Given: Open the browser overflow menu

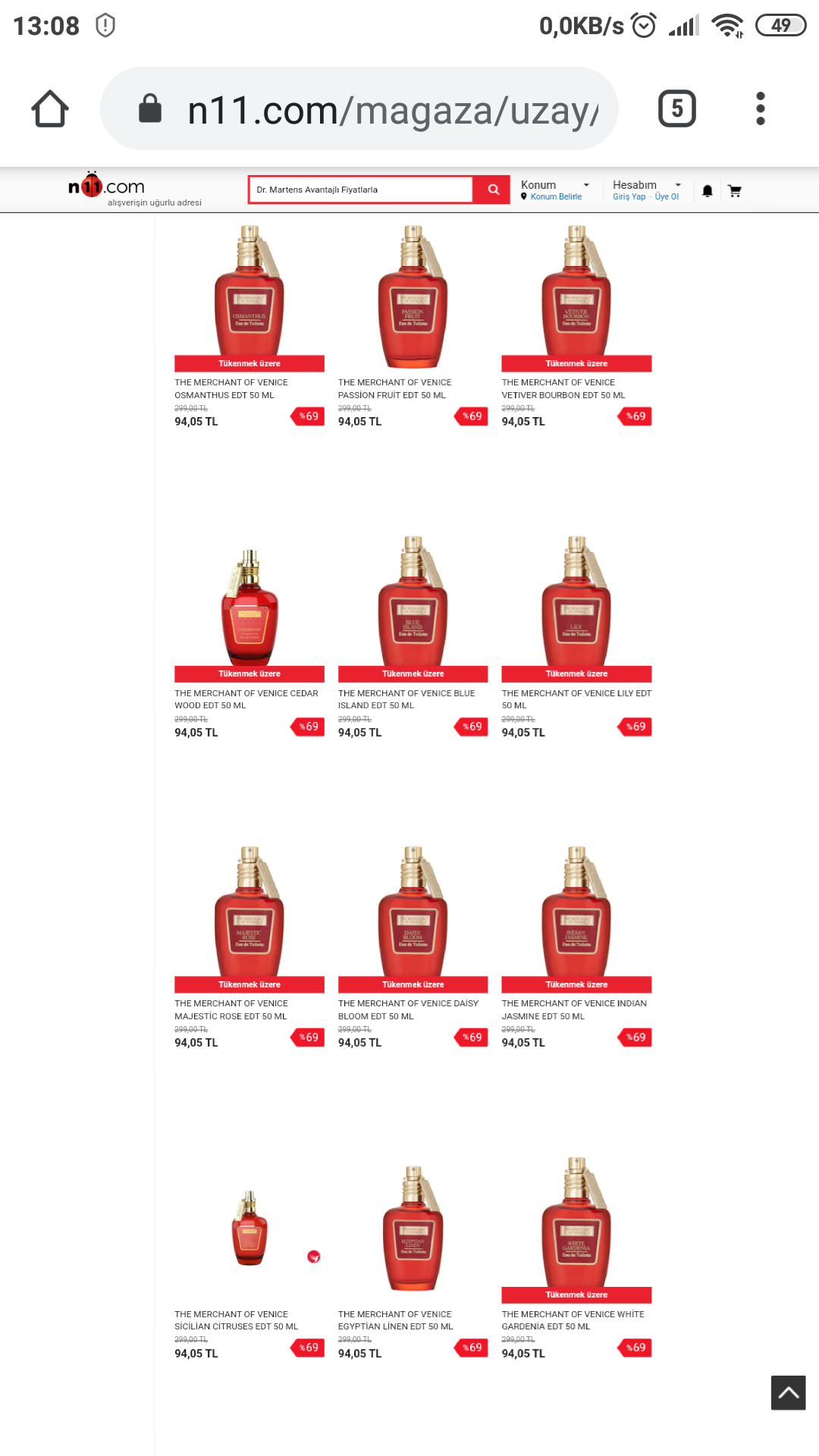Looking at the screenshot, I should pyautogui.click(x=760, y=109).
